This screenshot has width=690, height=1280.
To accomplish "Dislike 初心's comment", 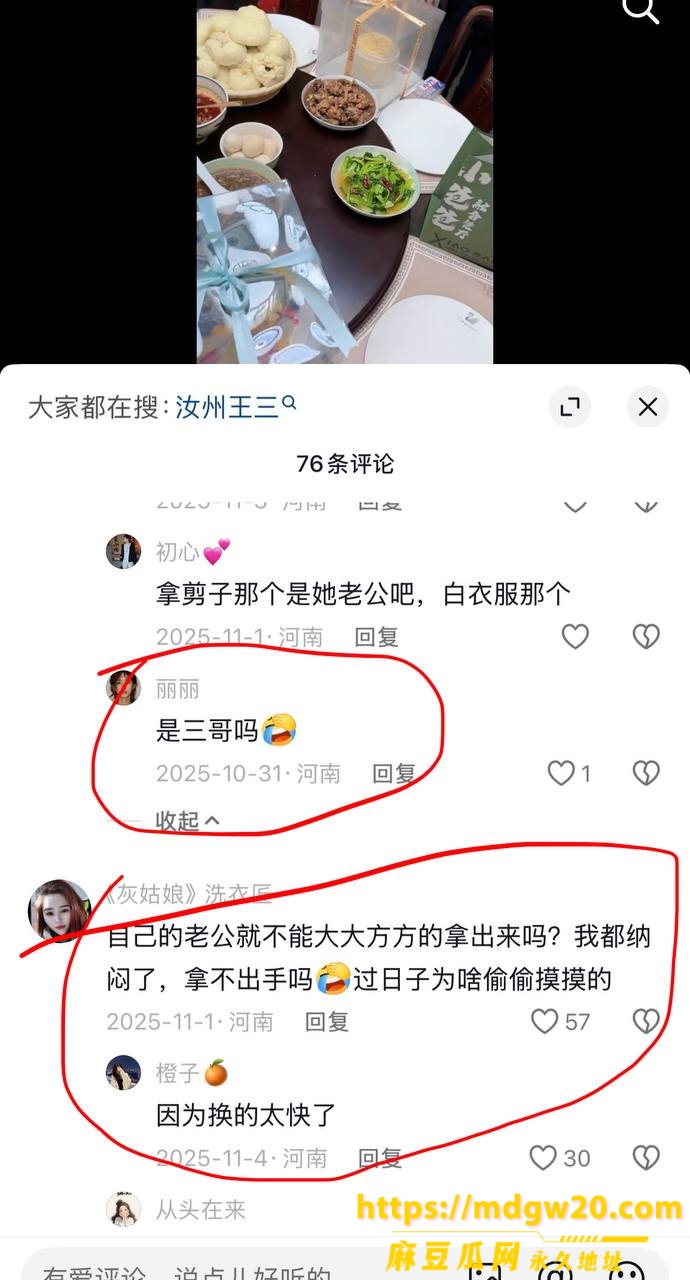I will [x=647, y=637].
